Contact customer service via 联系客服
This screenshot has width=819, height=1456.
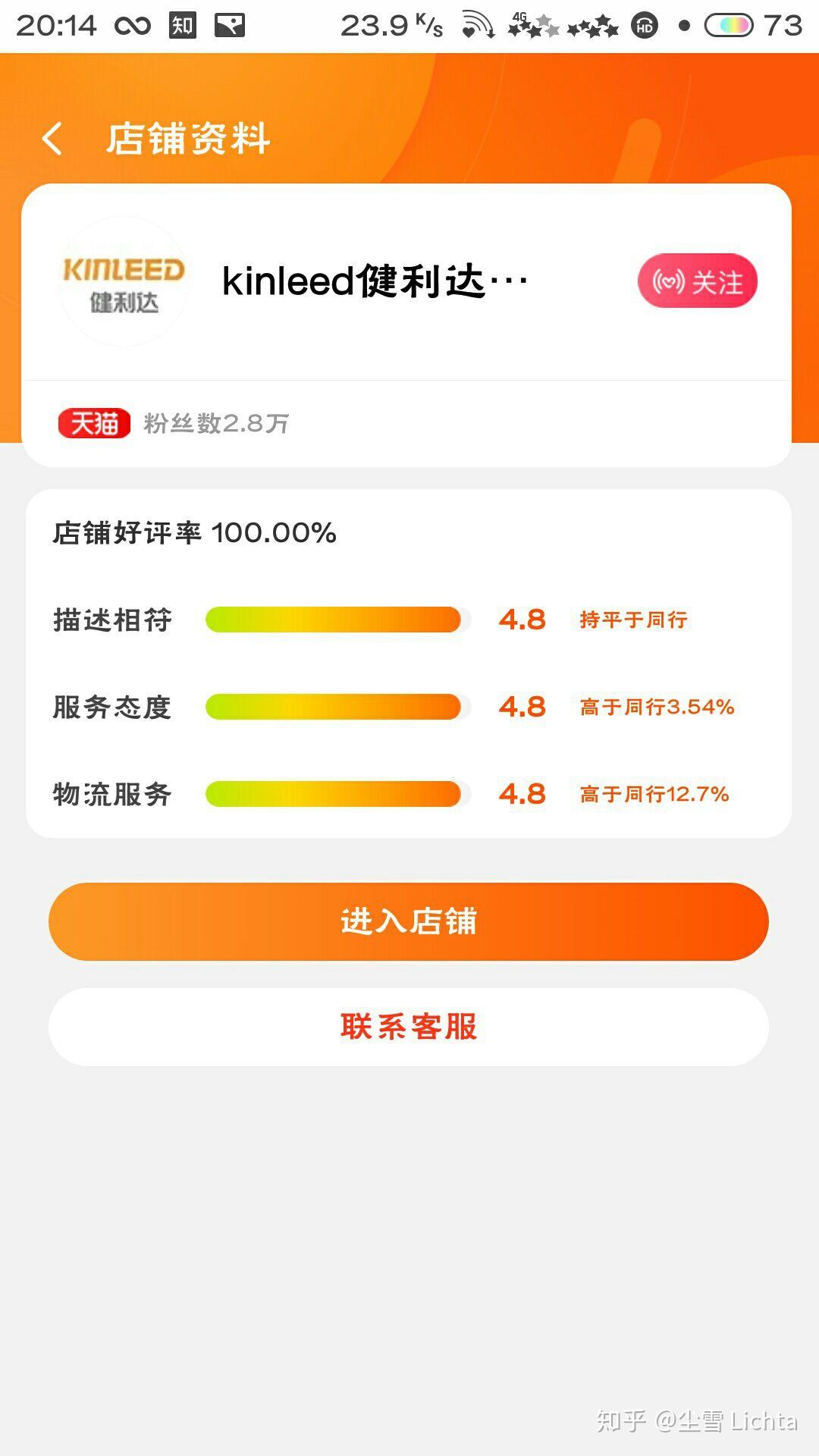[409, 1027]
